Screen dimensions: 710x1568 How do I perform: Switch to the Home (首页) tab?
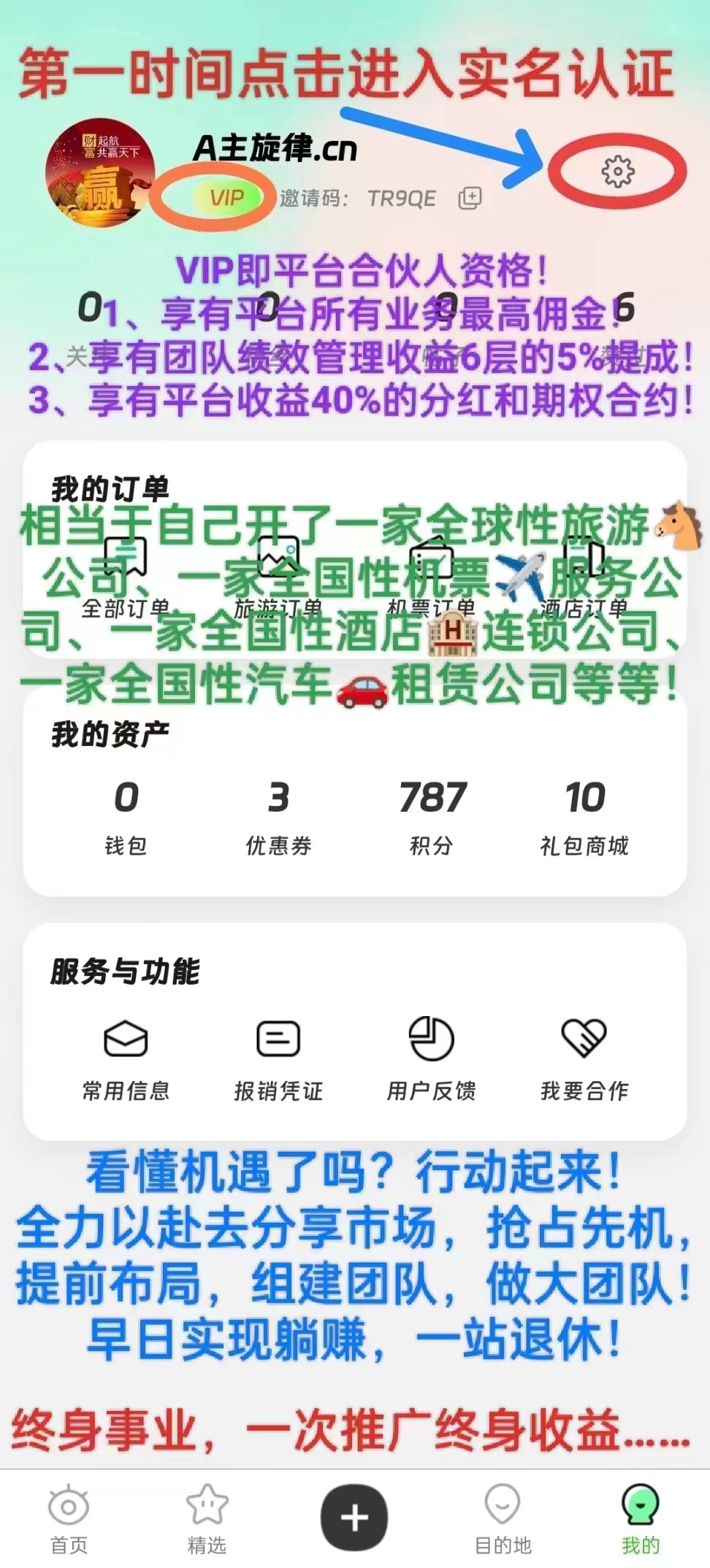(x=69, y=1518)
